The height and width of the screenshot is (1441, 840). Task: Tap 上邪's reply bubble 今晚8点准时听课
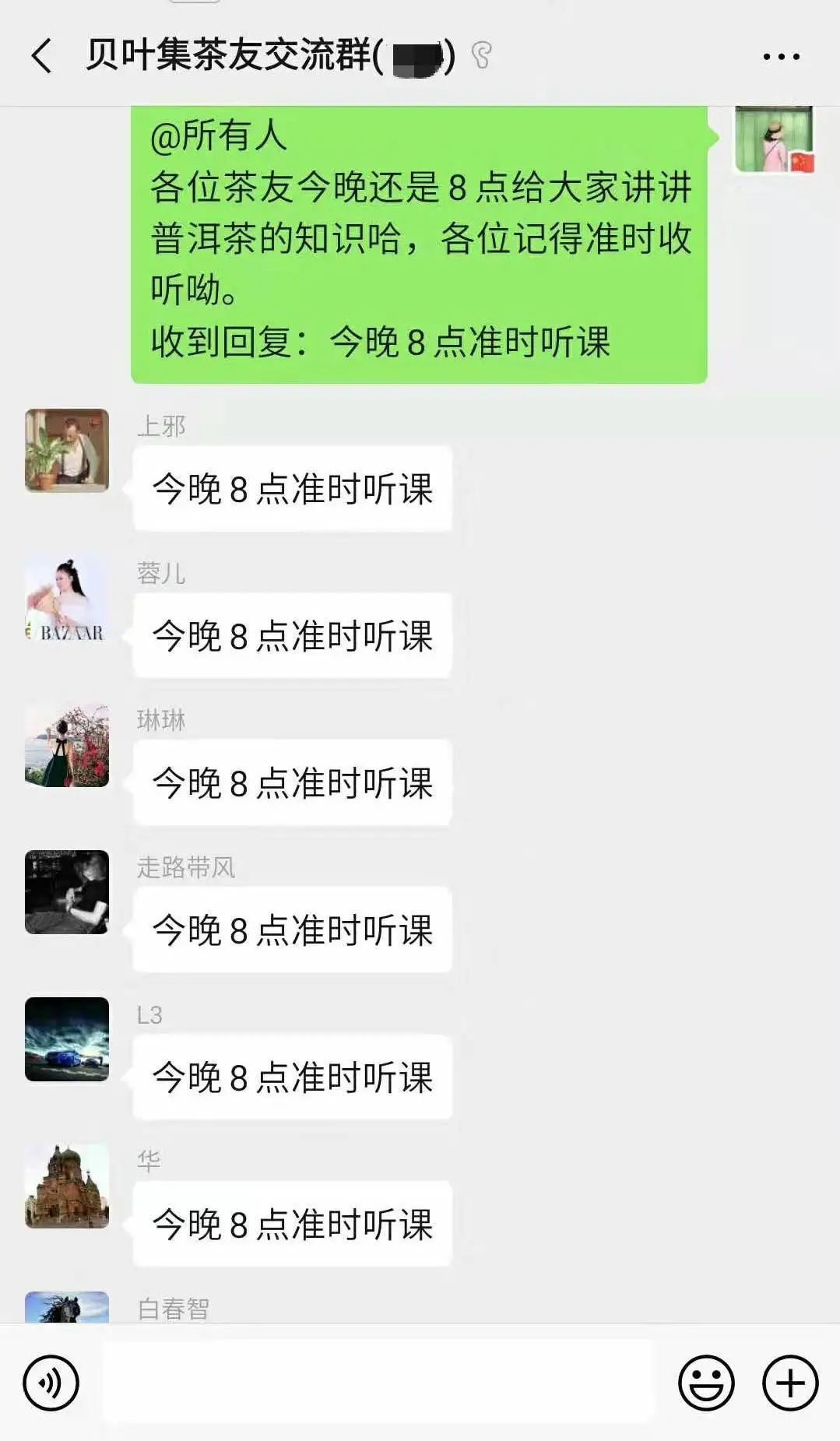292,488
